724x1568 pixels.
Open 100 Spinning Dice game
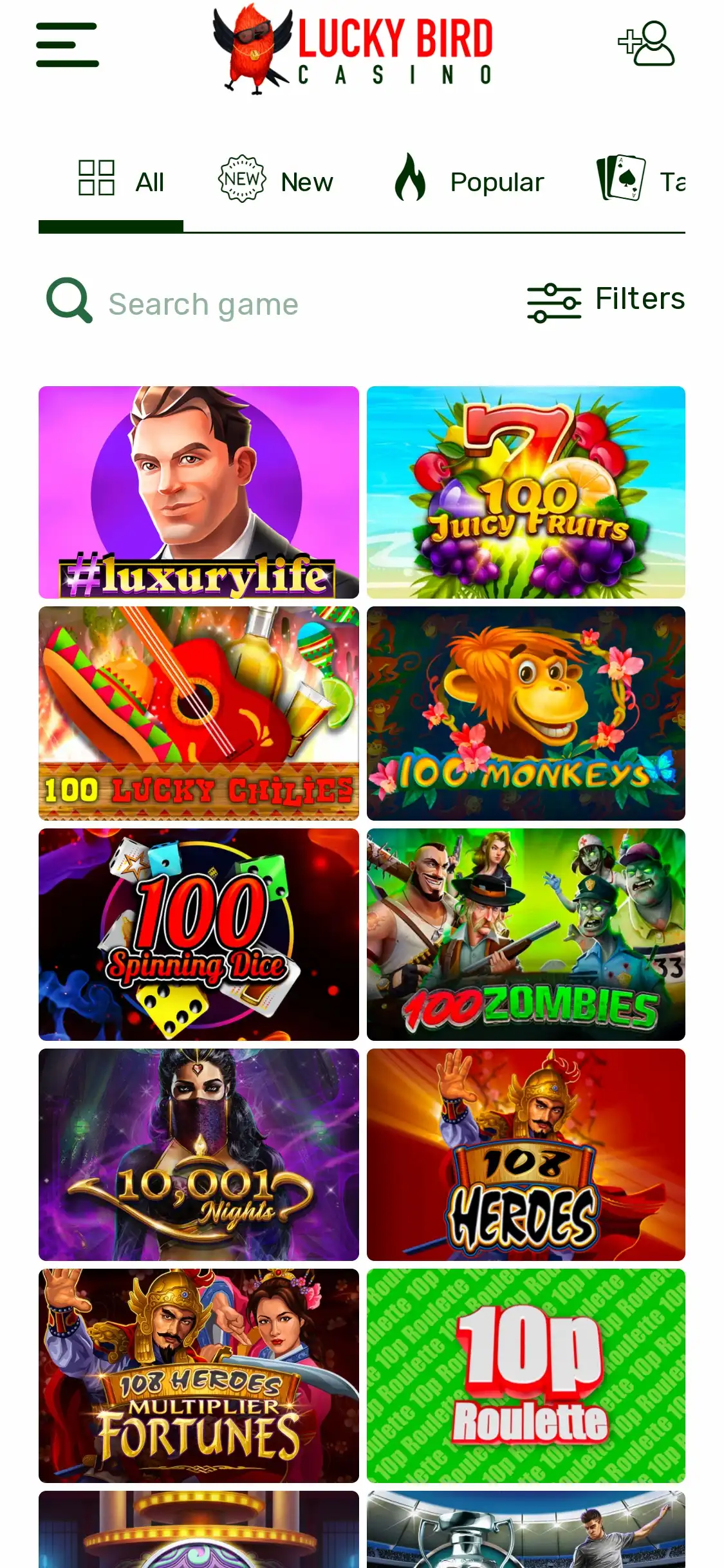pyautogui.click(x=199, y=934)
